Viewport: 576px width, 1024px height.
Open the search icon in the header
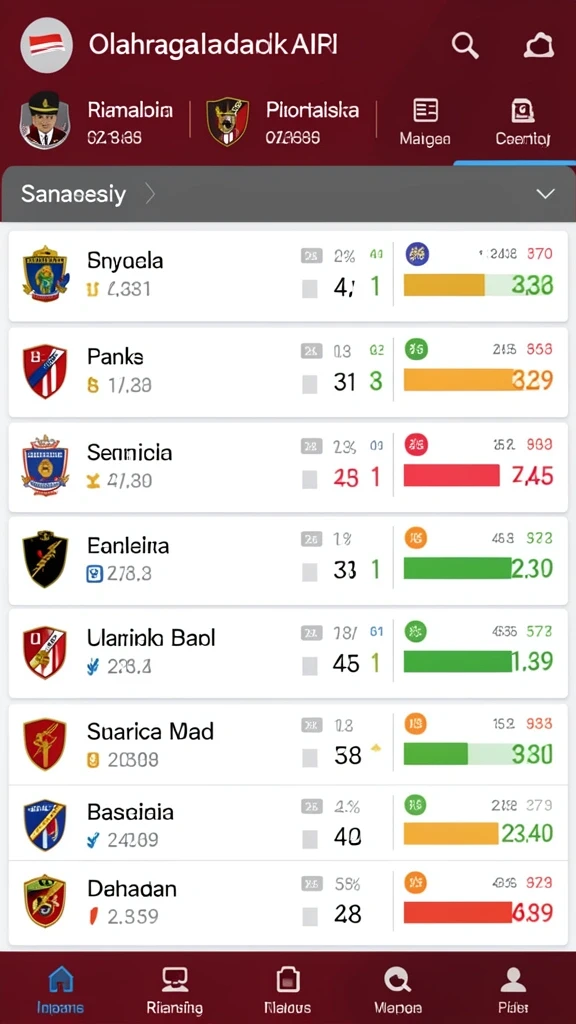pos(465,45)
